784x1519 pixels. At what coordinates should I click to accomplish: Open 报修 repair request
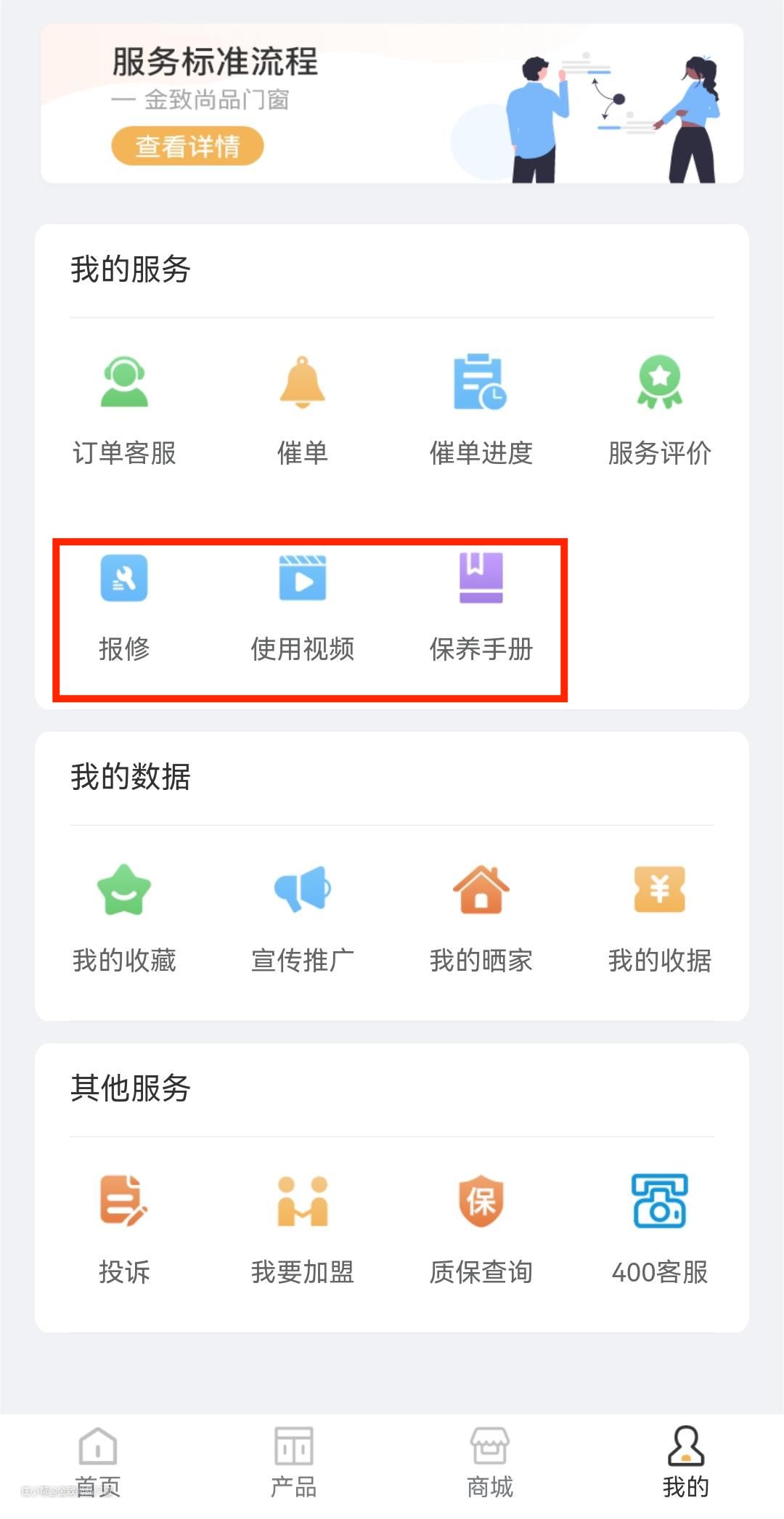point(124,606)
